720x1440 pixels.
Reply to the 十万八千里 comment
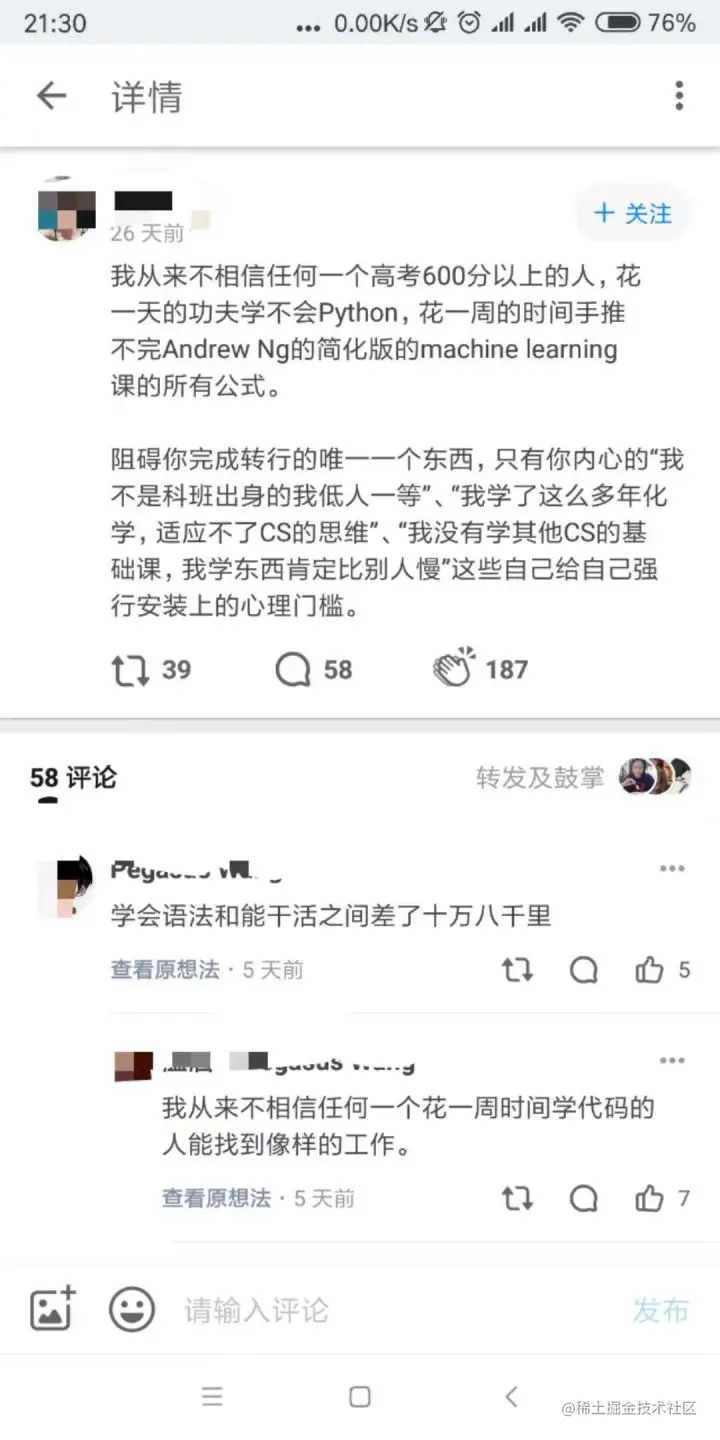(x=584, y=970)
